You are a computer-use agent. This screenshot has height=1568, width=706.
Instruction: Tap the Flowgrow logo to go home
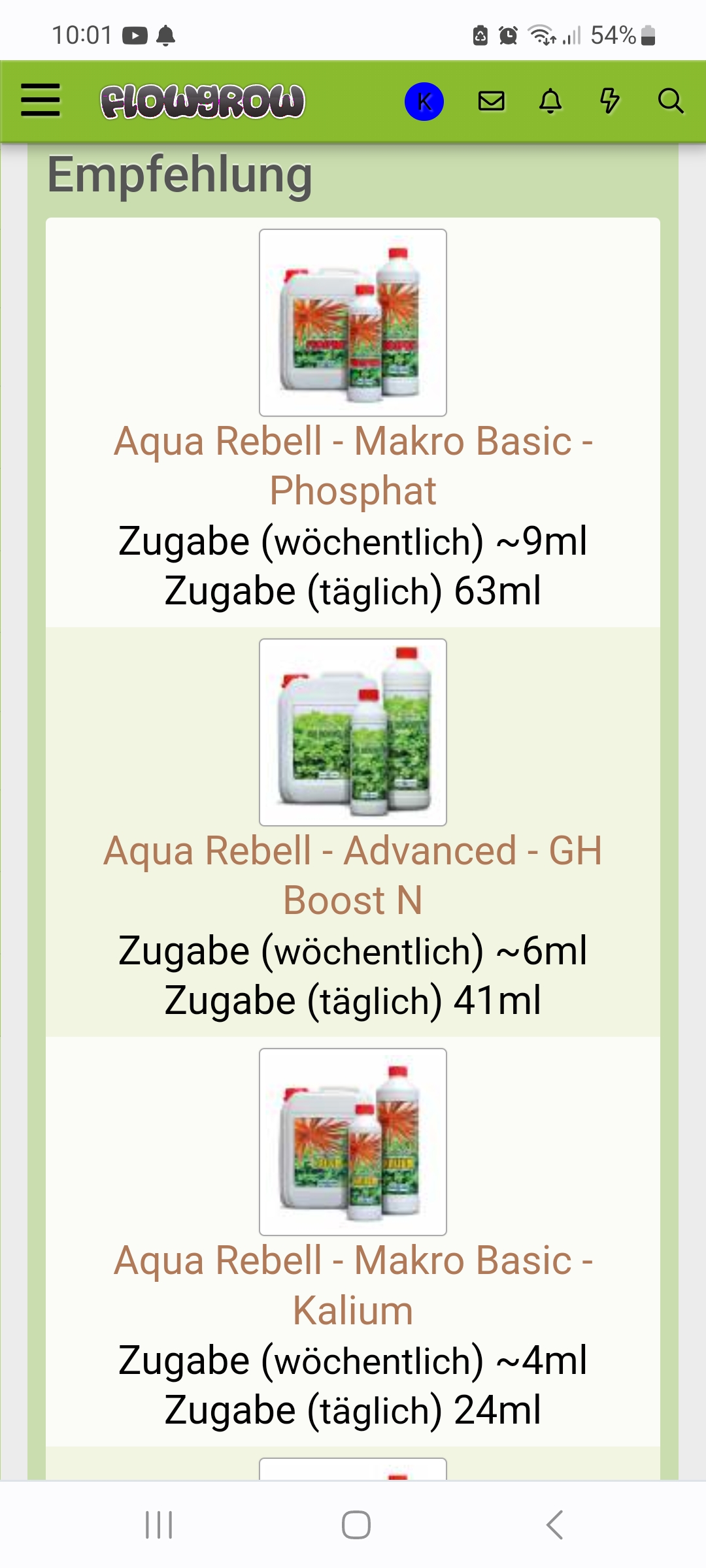click(x=202, y=102)
